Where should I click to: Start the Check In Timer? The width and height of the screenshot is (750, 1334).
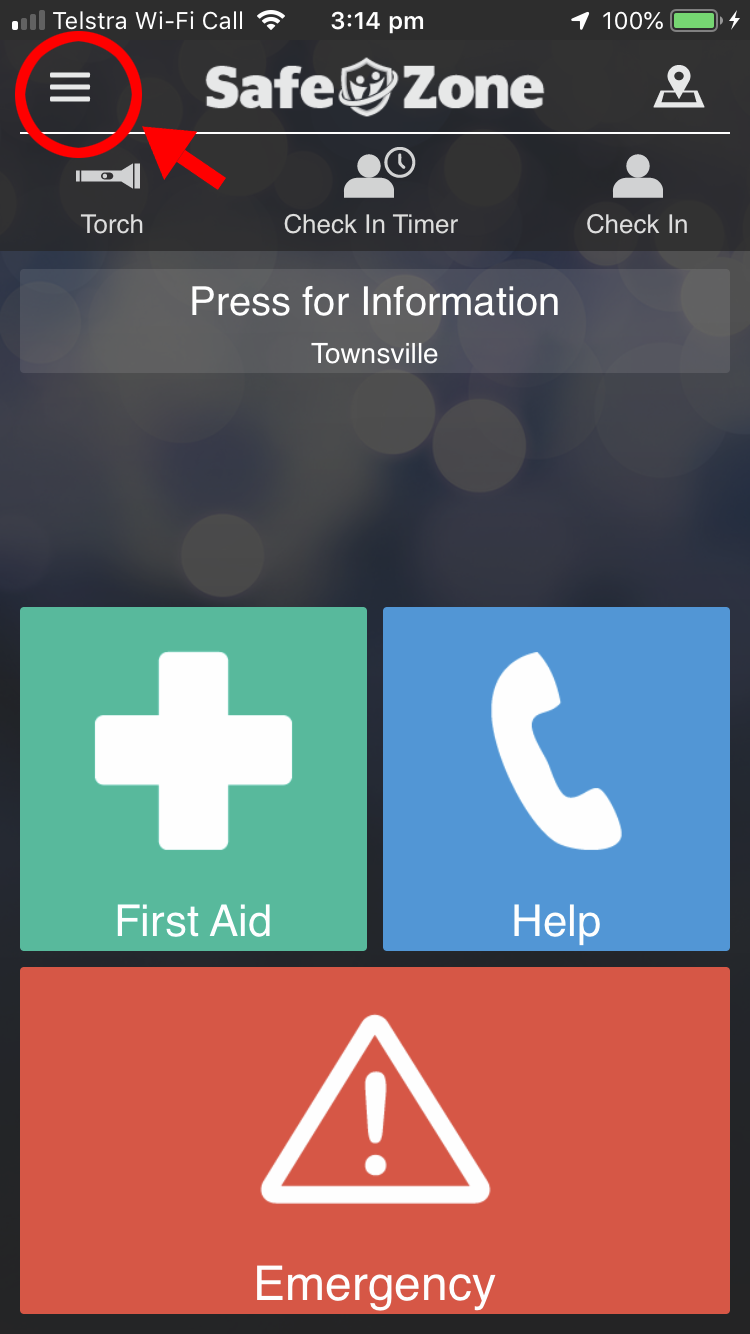[x=371, y=193]
